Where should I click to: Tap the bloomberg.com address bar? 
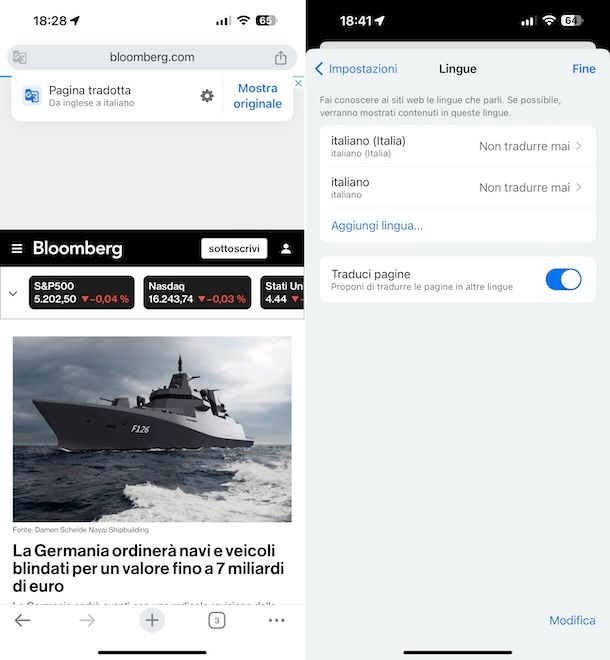[152, 57]
